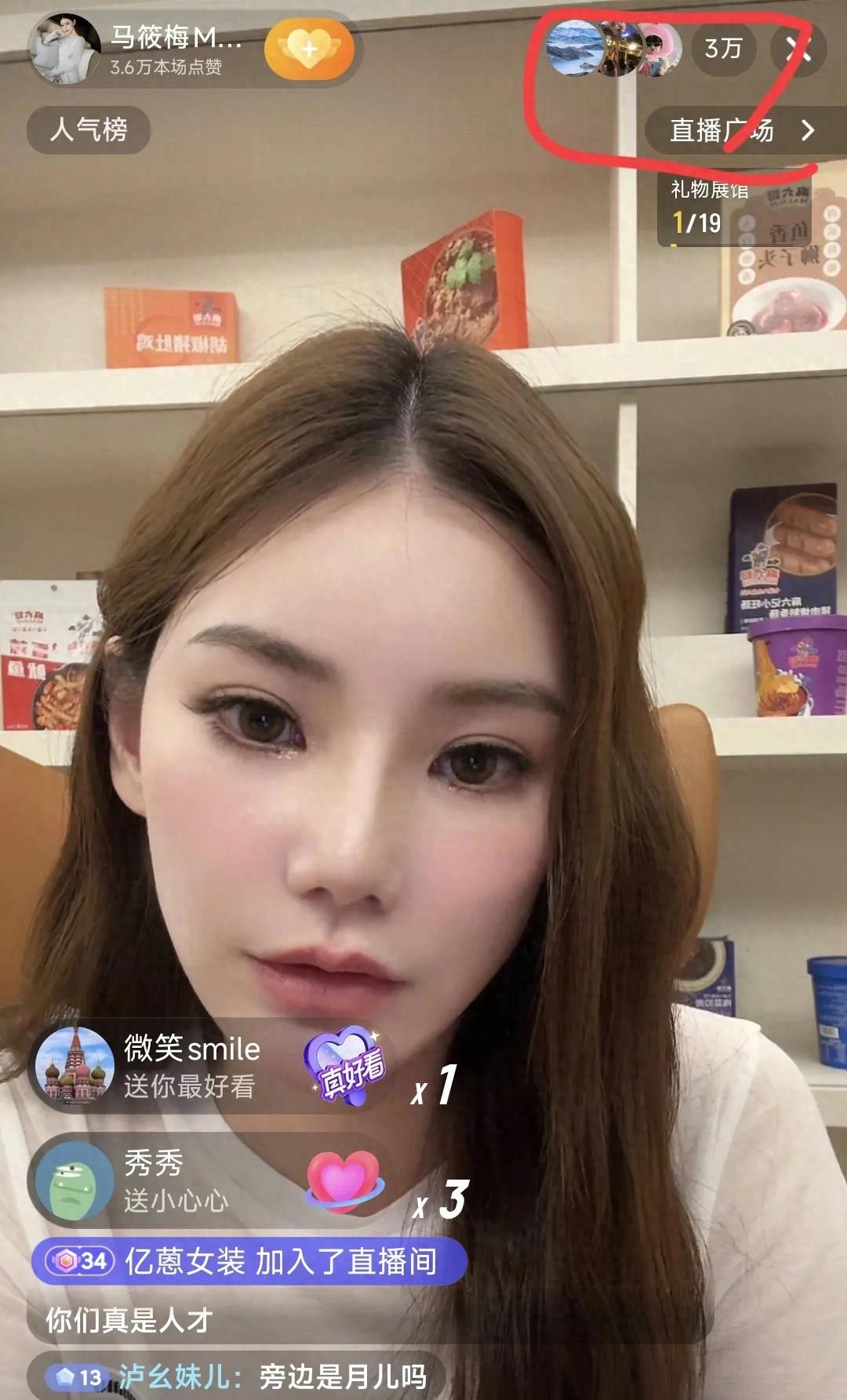The width and height of the screenshot is (847, 1400).
Task: Open streamer 马筱梅's profile avatar
Action: [x=64, y=49]
